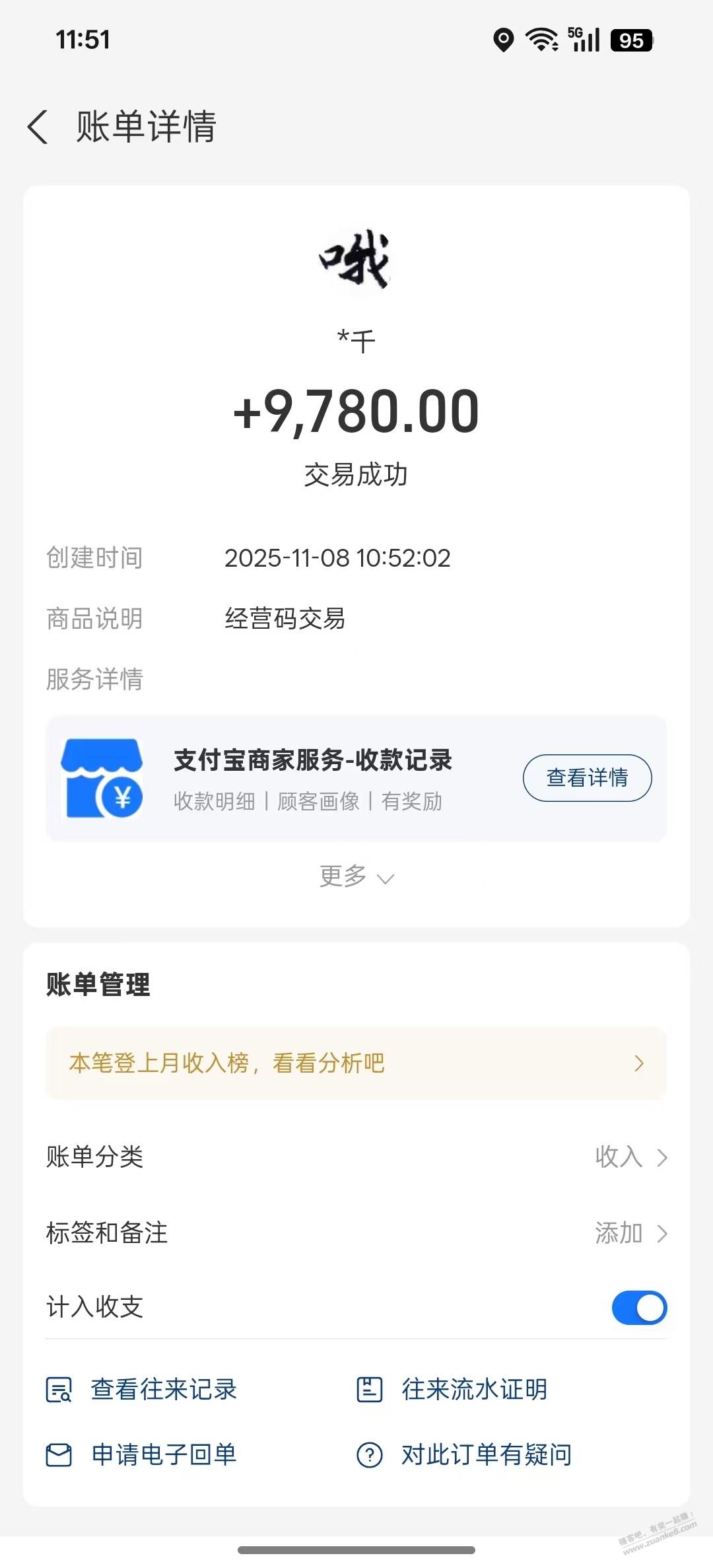Tap the 查看详情 button
Viewport: 713px width, 1568px height.
click(x=587, y=777)
